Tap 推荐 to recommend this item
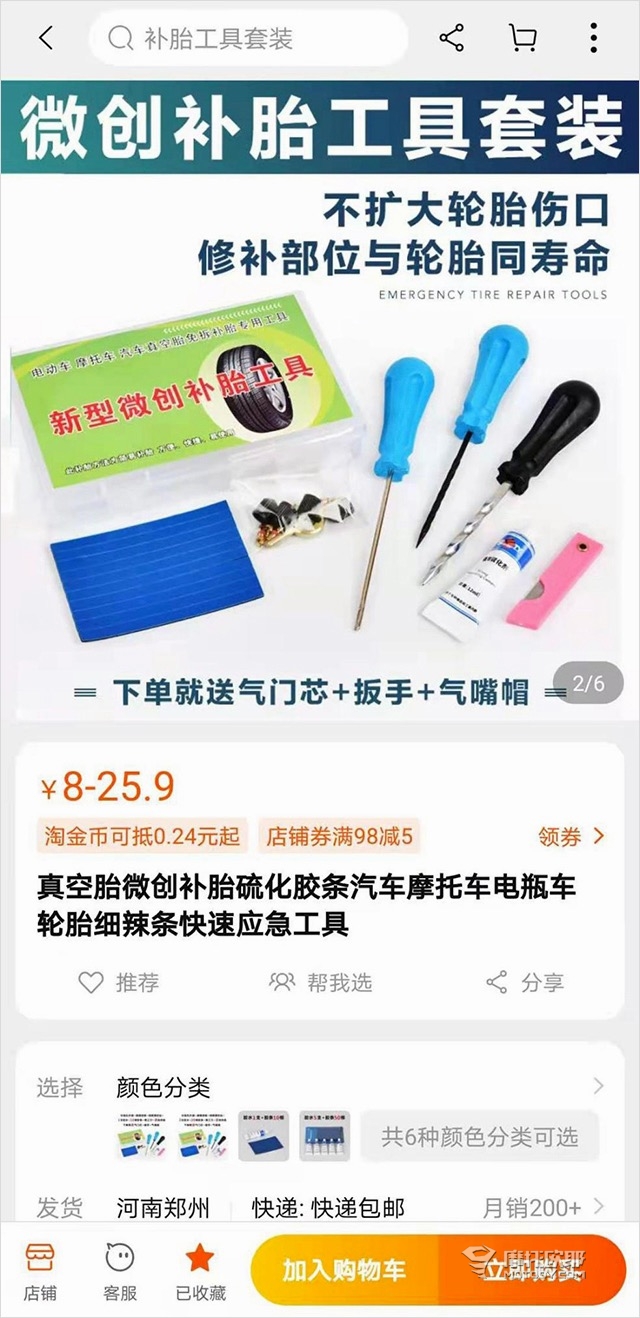Viewport: 640px width, 1318px height. click(118, 982)
